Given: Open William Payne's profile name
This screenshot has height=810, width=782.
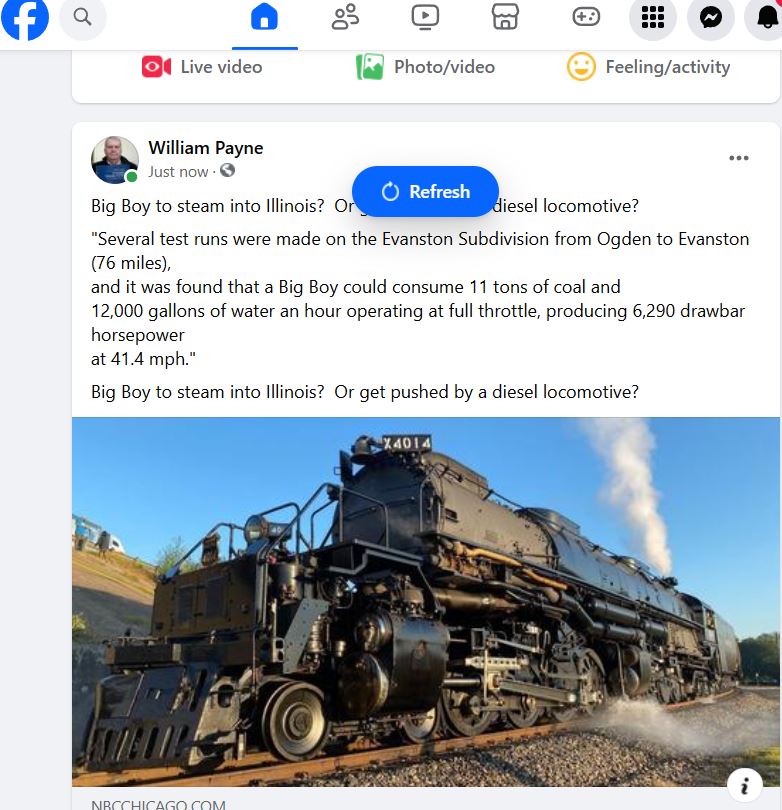Looking at the screenshot, I should [x=206, y=148].
